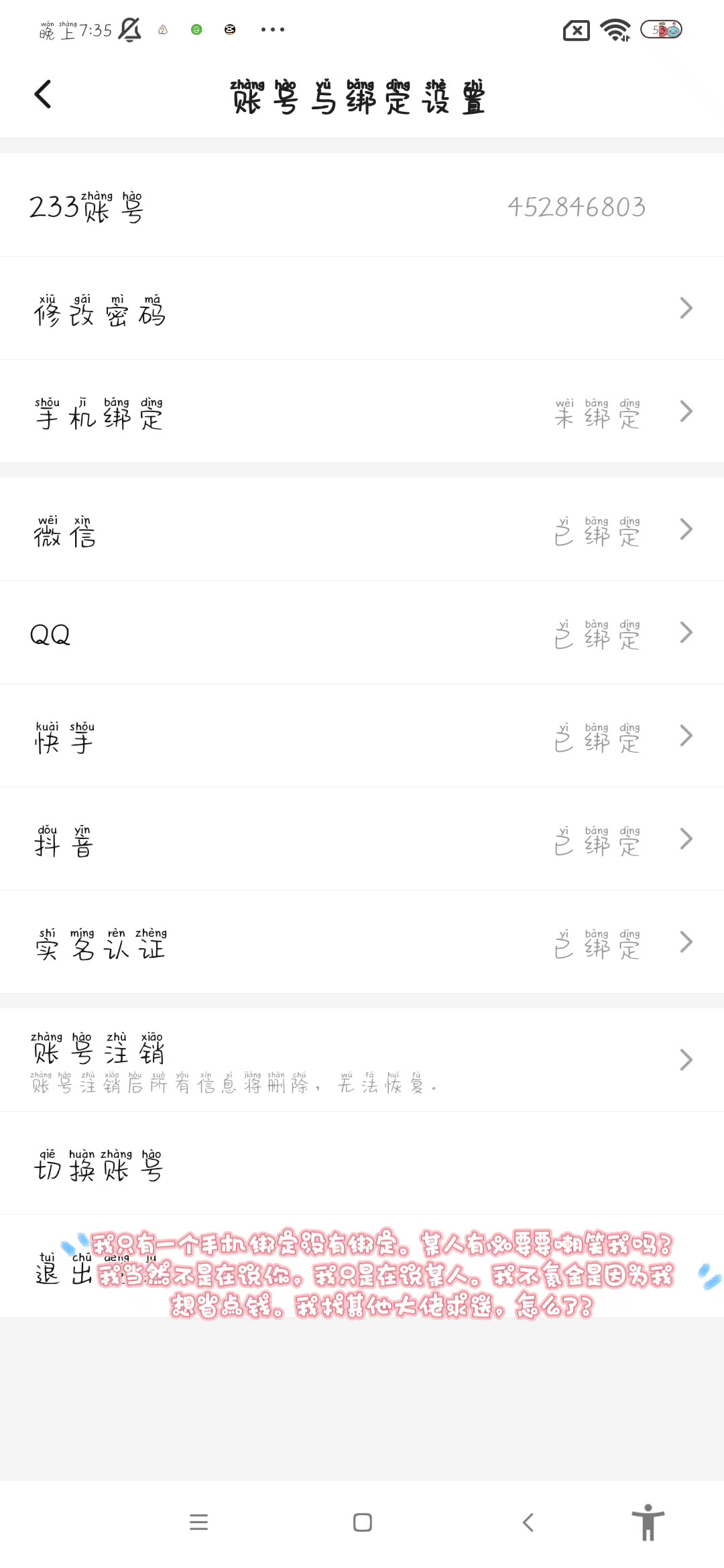This screenshot has height=1568, width=724.
Task: Select 切换账号 to switch accounts
Action: (x=362, y=1163)
